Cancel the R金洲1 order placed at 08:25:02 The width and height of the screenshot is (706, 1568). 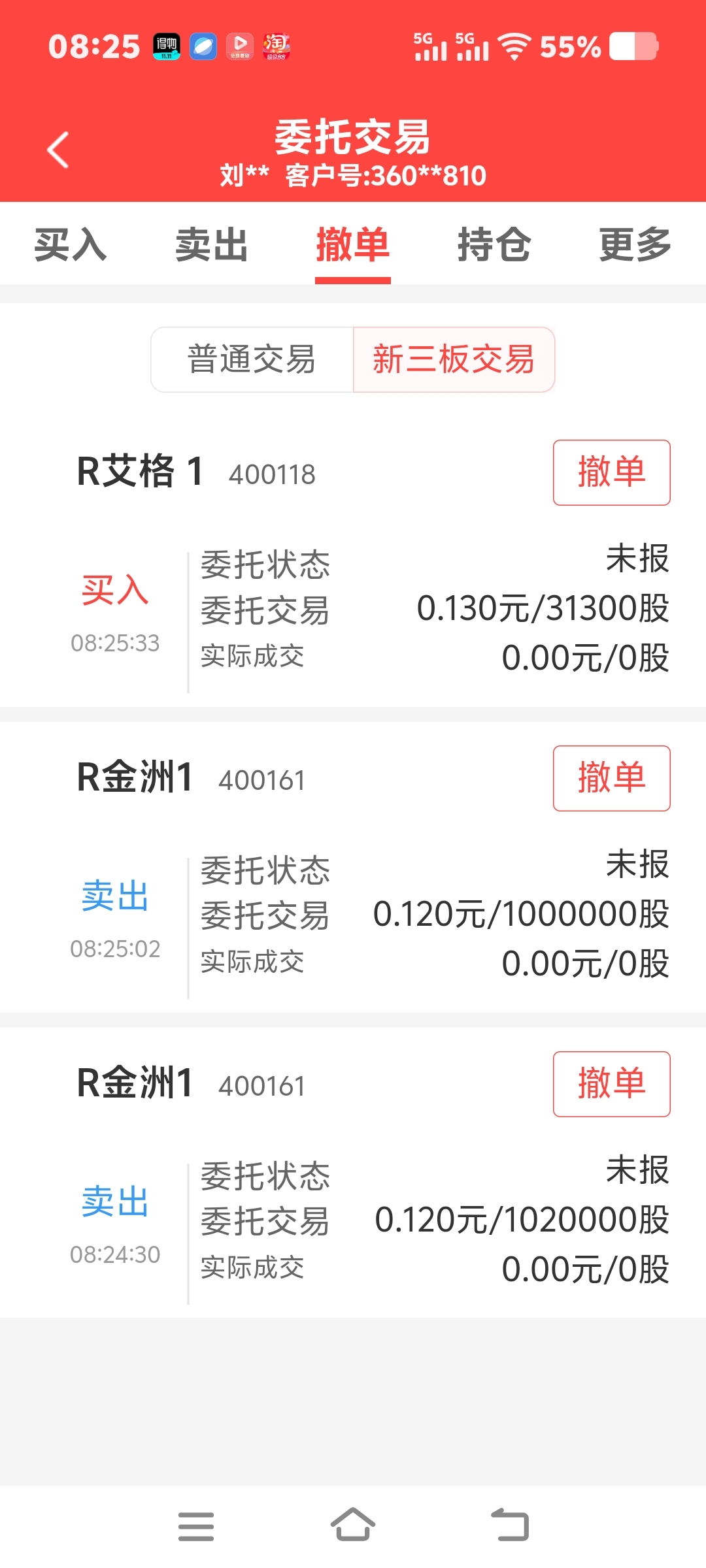[x=612, y=778]
